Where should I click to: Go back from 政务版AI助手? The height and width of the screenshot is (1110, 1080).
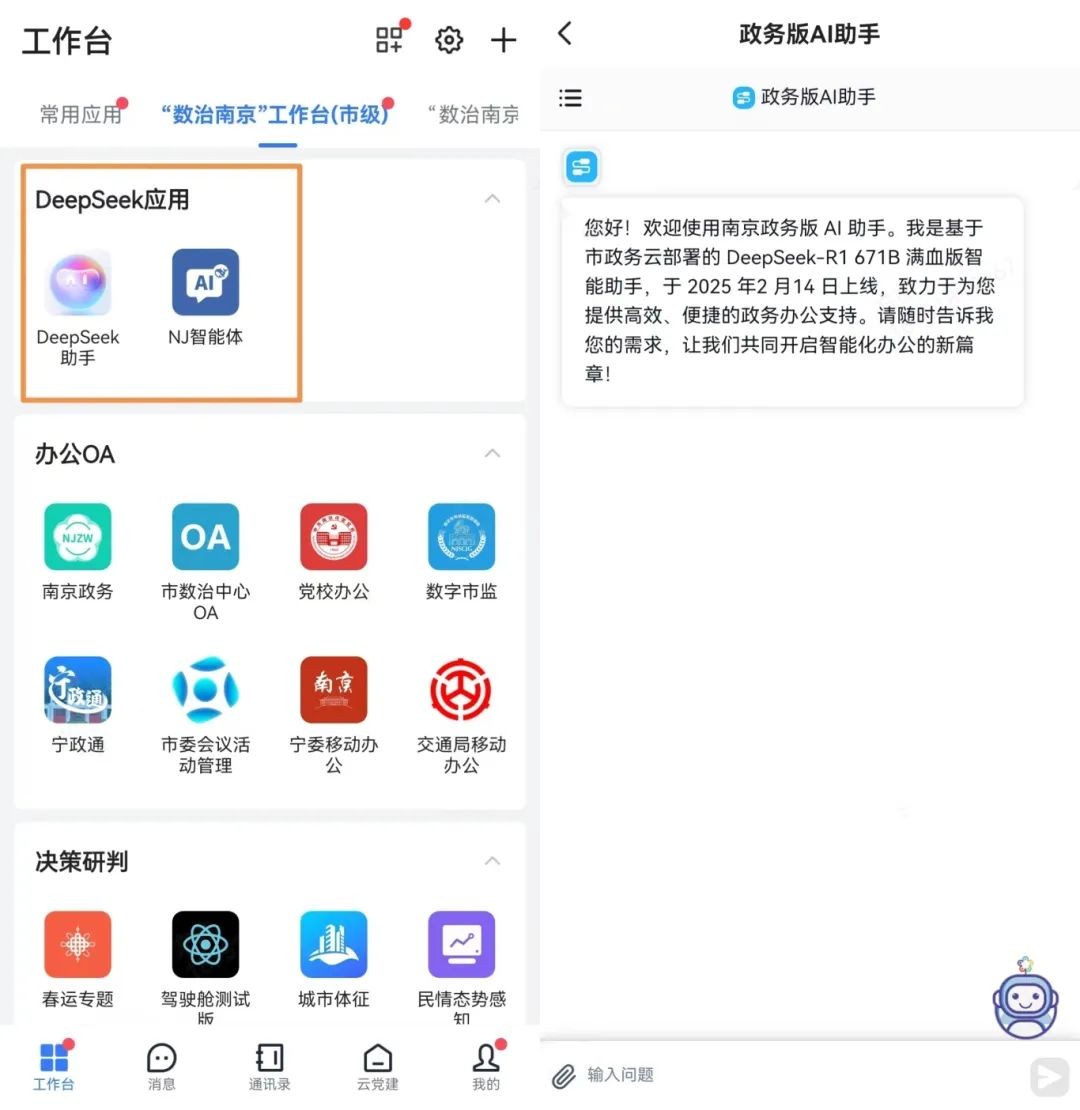pyautogui.click(x=565, y=34)
